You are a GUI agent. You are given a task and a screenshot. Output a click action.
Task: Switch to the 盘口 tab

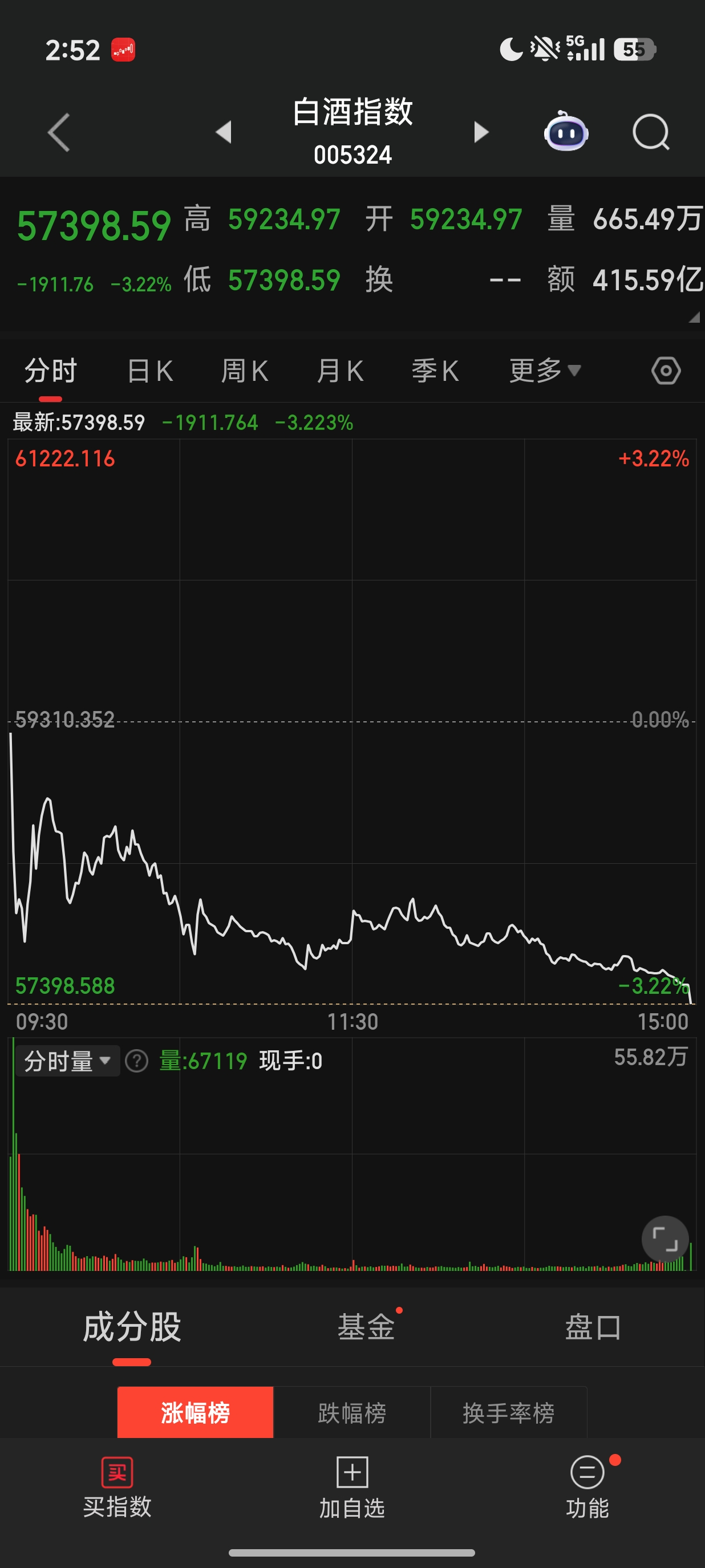click(593, 1327)
